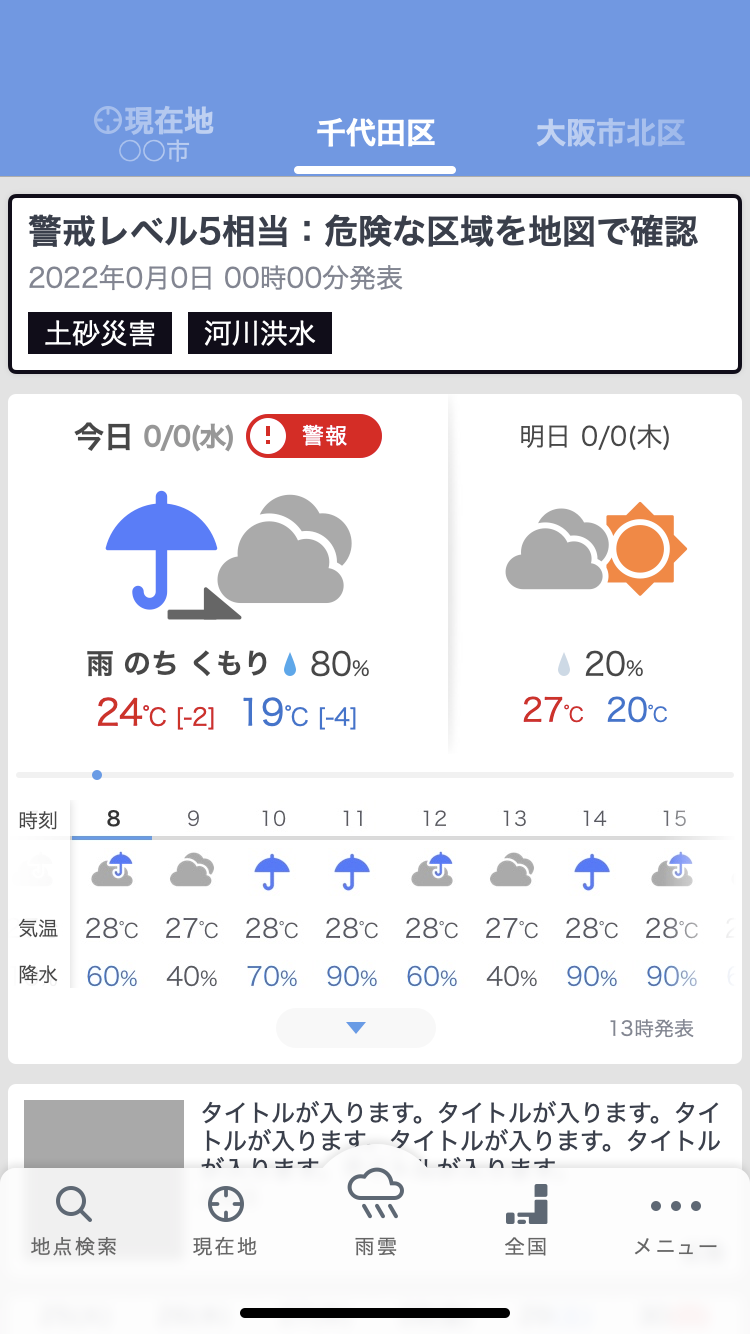750x1334 pixels.
Task: Tap the 河川洪水 hazard tag
Action: (260, 333)
